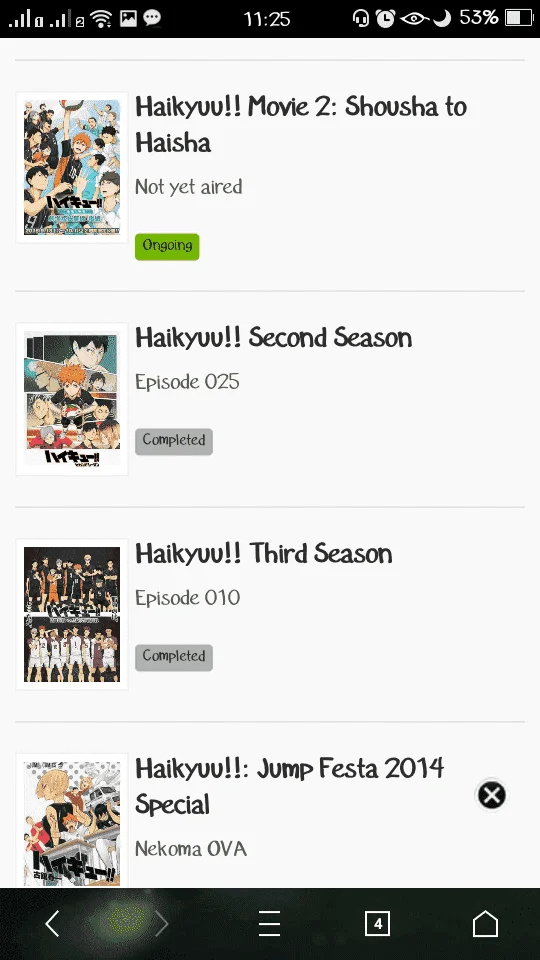Tap the Haikyuu!! Second Season poster
540x960 pixels.
click(x=72, y=399)
